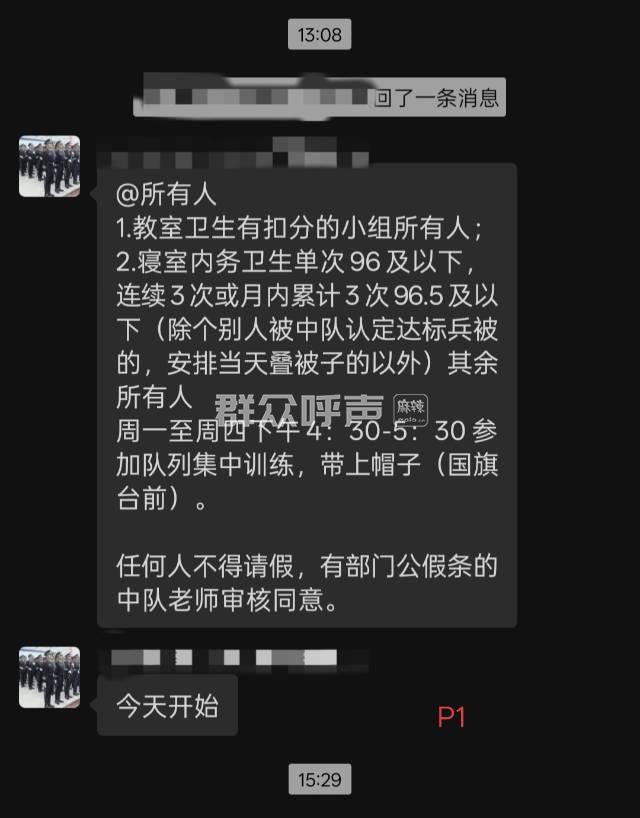The height and width of the screenshot is (818, 640).
Task: Open sender's avatar beside the 今天开始 message
Action: tap(49, 677)
